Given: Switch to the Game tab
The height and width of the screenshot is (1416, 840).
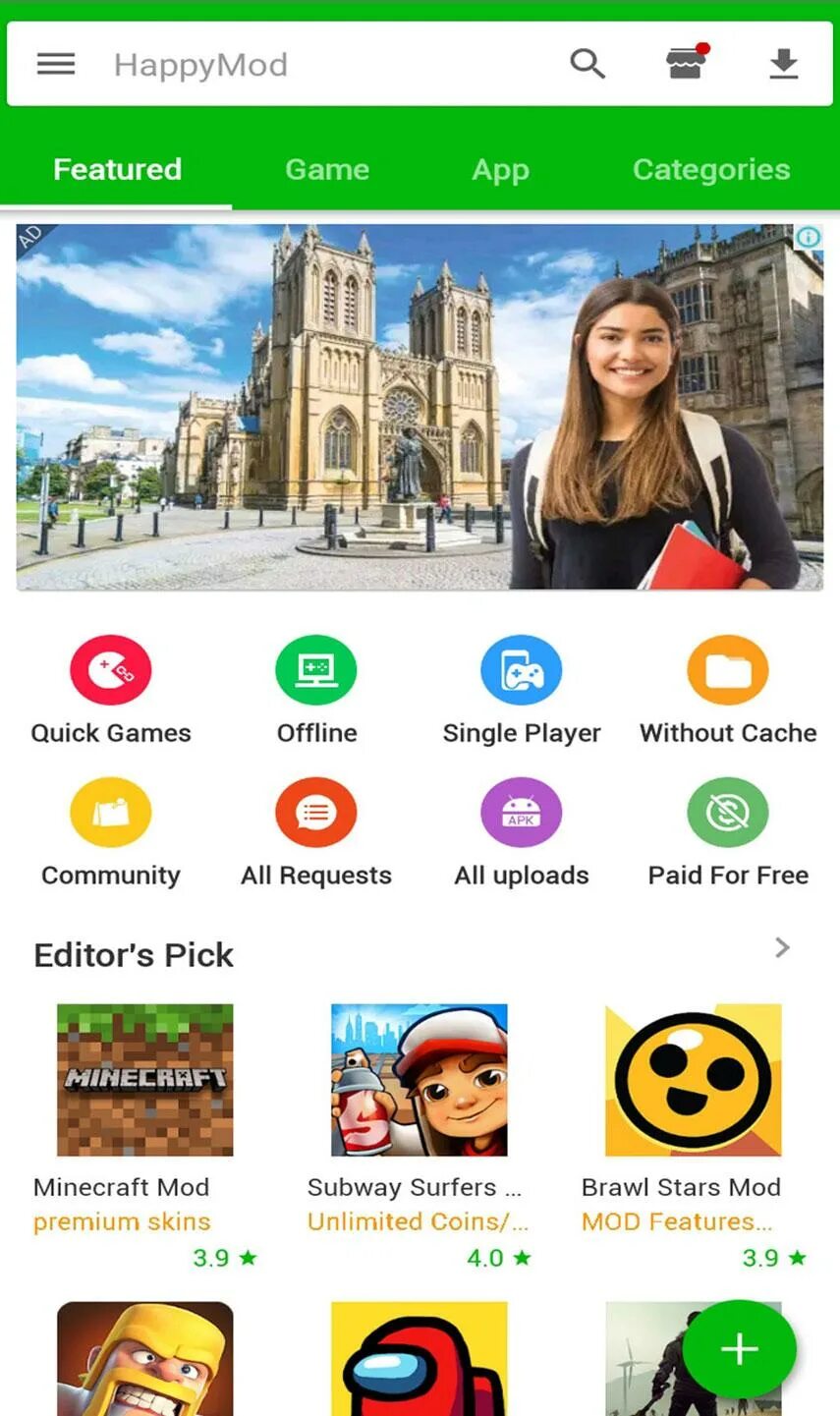Looking at the screenshot, I should [327, 169].
